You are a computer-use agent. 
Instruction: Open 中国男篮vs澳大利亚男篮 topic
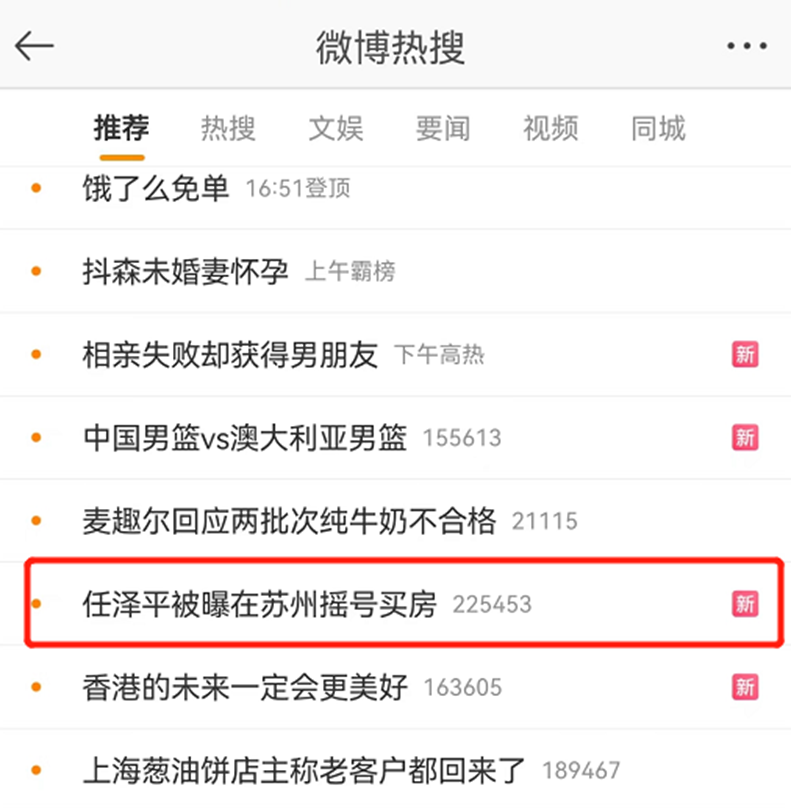(245, 438)
